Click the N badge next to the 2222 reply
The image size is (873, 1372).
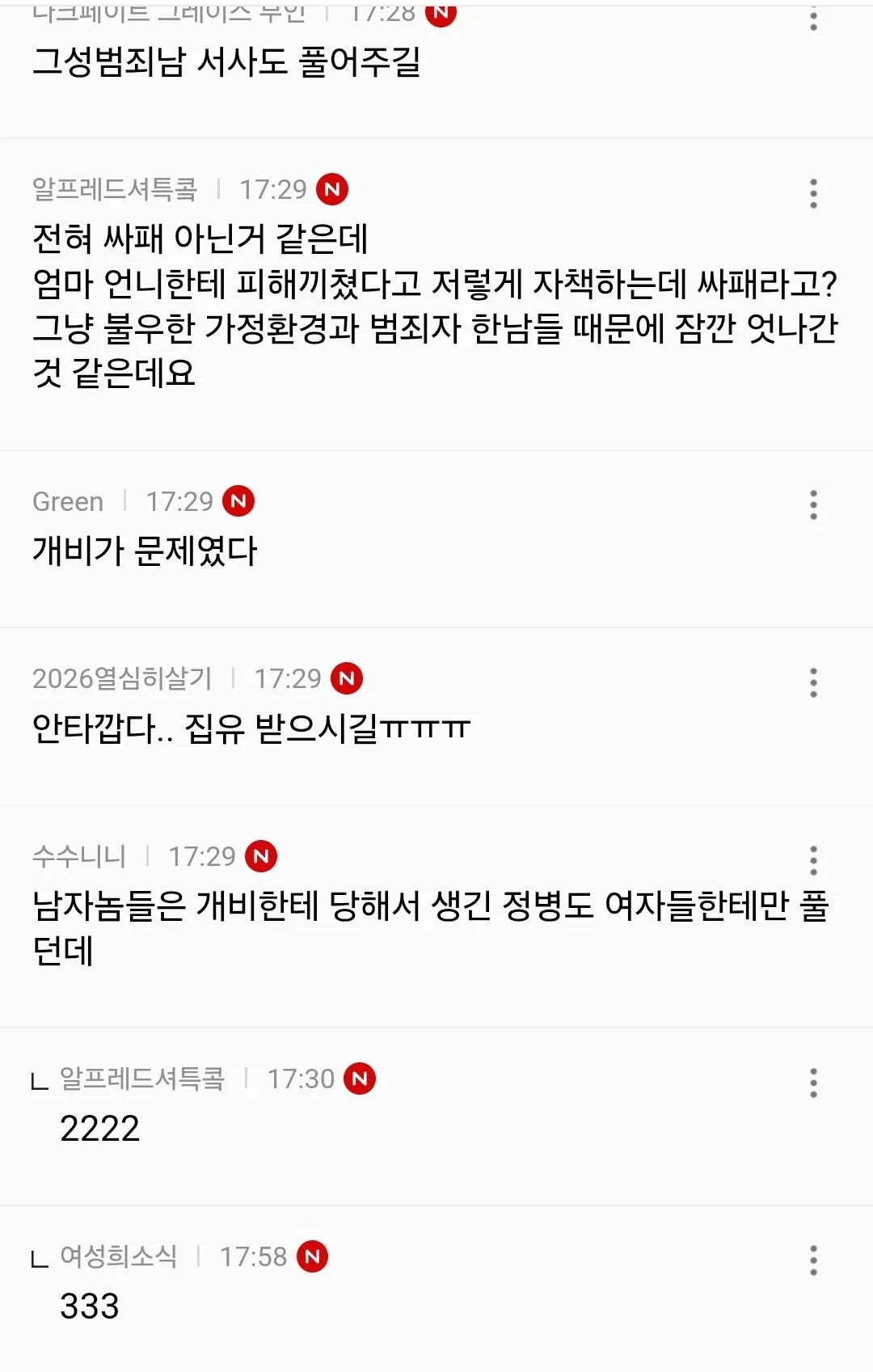click(362, 1078)
